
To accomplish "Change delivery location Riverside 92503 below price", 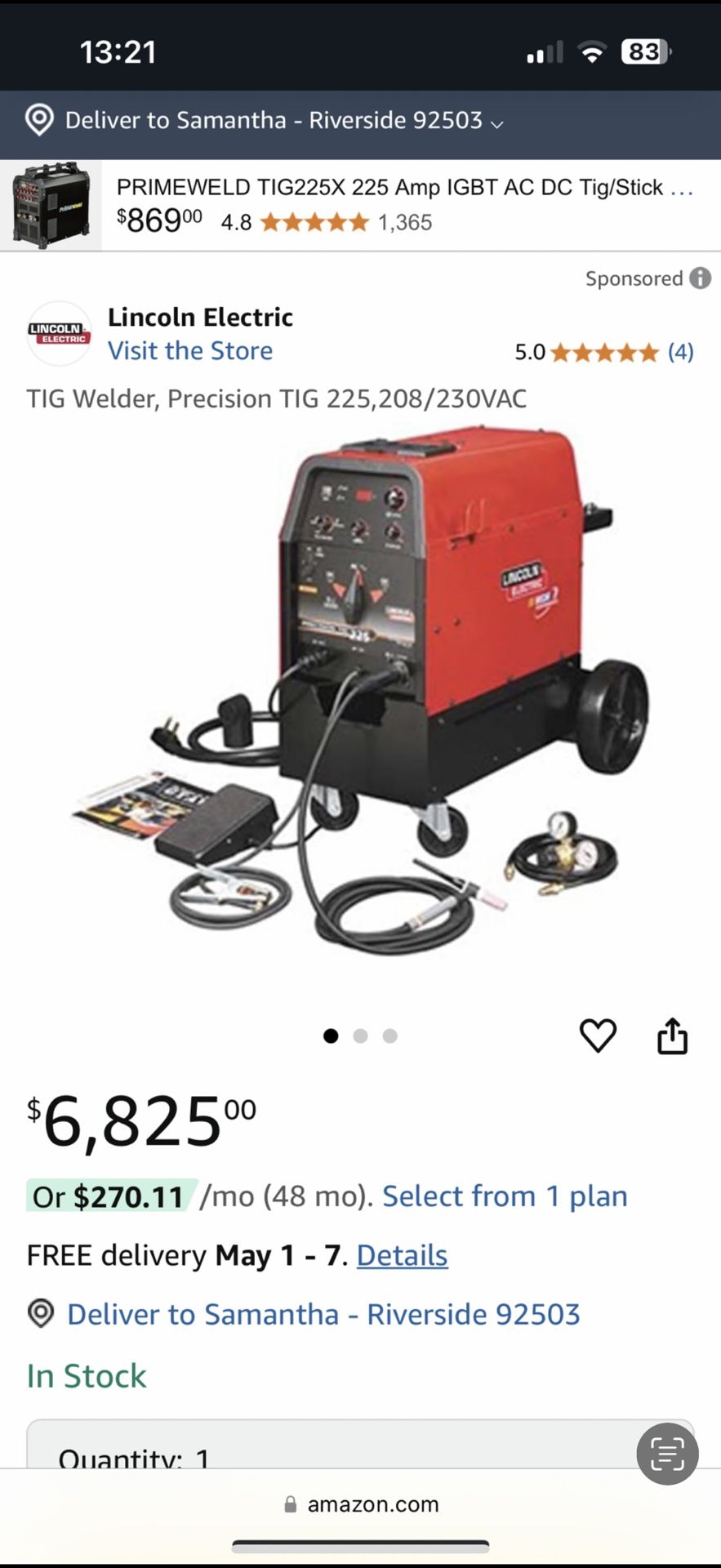I will pyautogui.click(x=323, y=1314).
